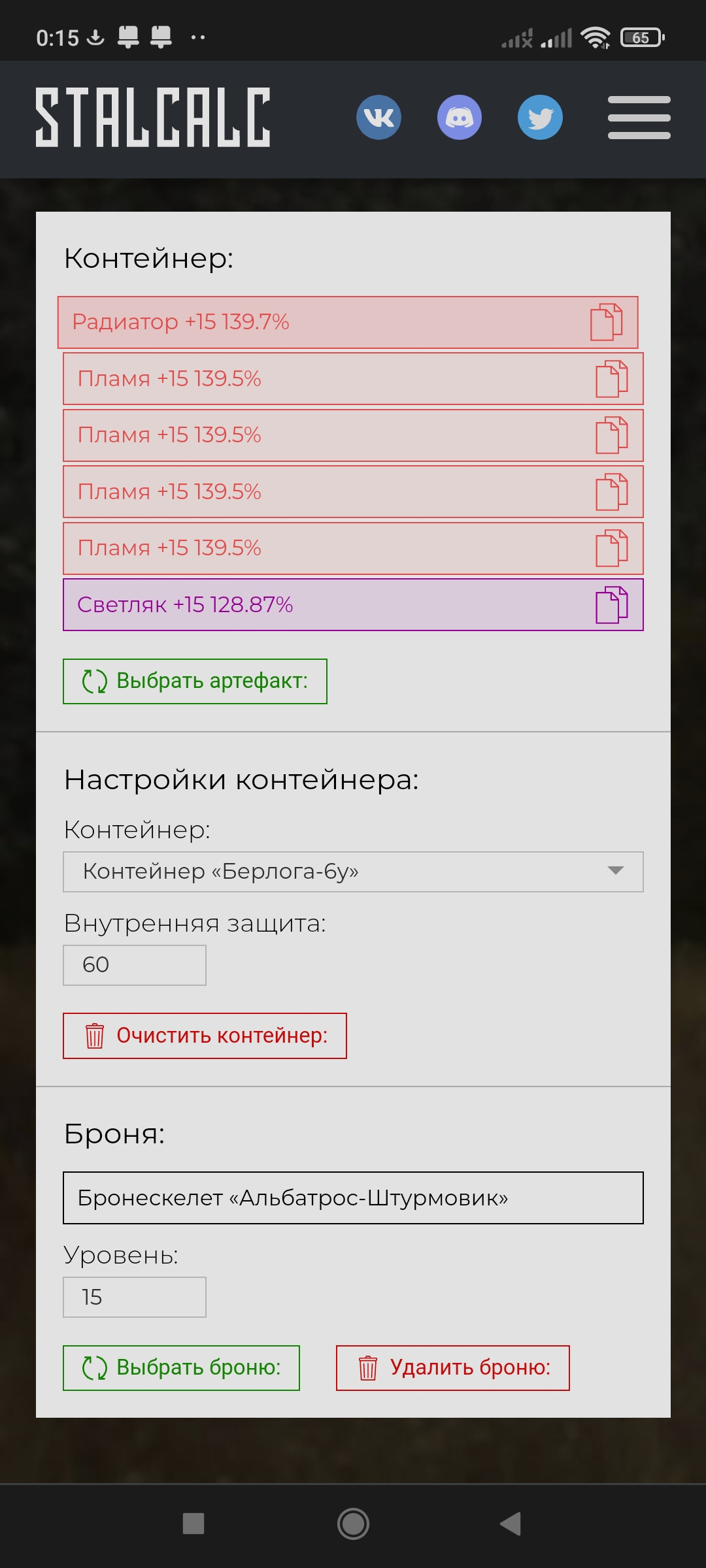Viewport: 706px width, 1568px height.
Task: Open the Discord link icon
Action: tap(460, 118)
